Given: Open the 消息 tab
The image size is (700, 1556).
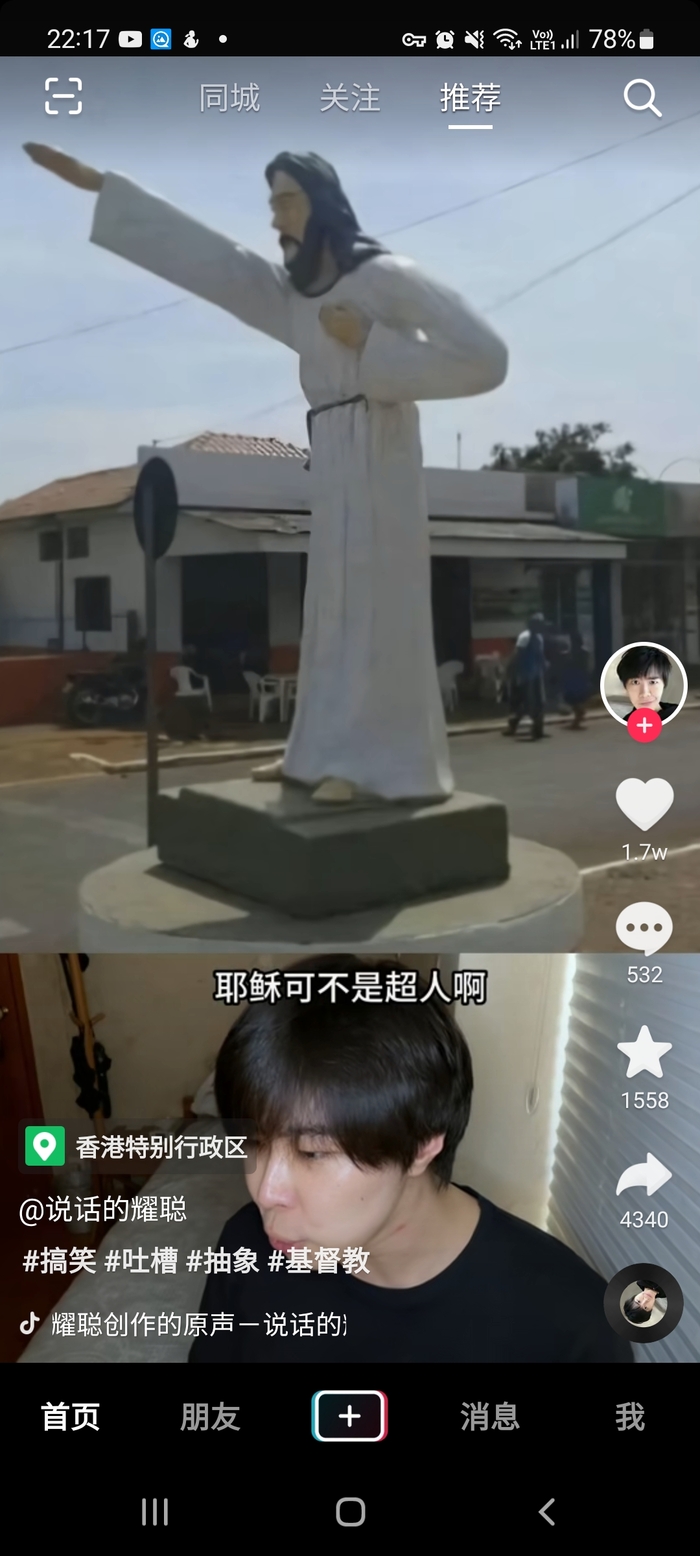Looking at the screenshot, I should coord(490,1417).
